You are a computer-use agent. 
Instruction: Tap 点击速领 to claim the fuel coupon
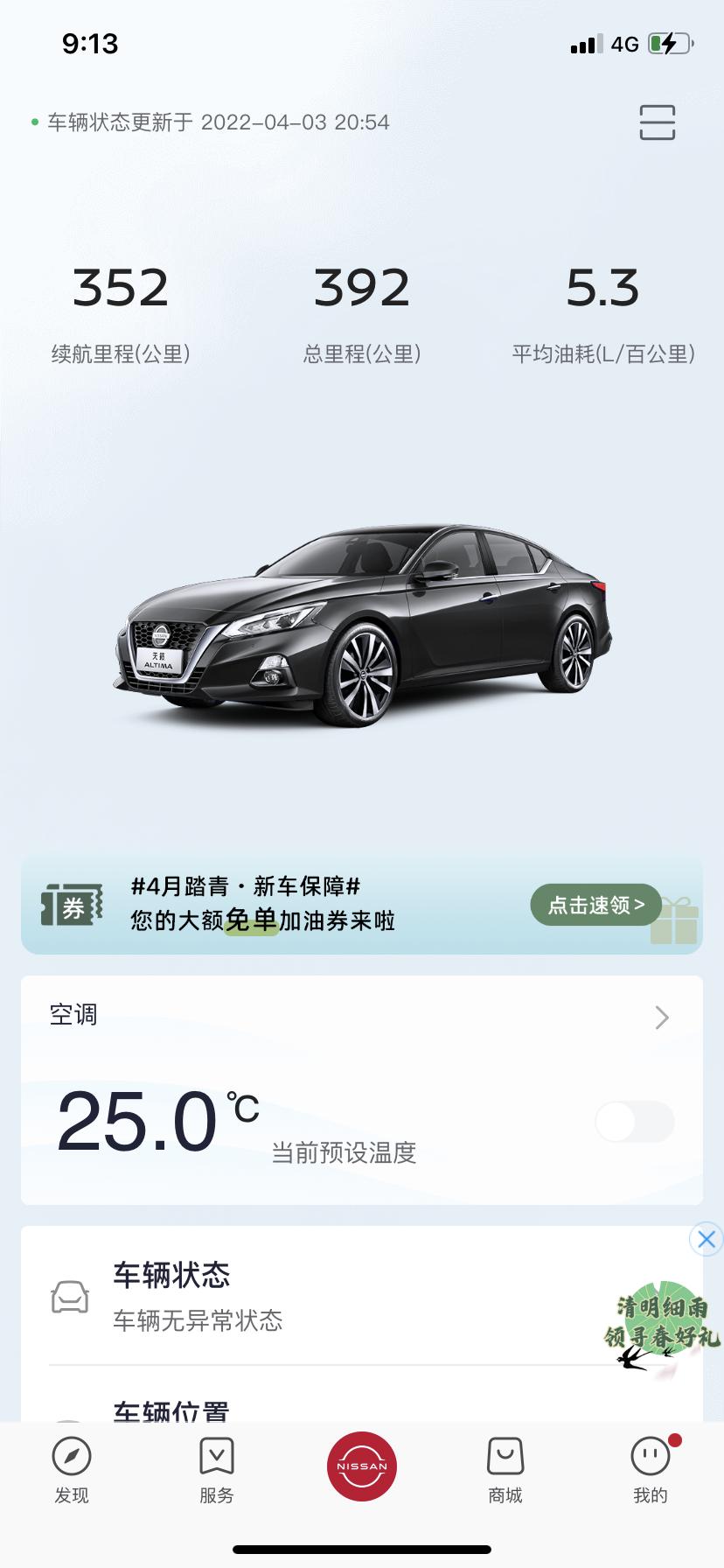point(595,905)
